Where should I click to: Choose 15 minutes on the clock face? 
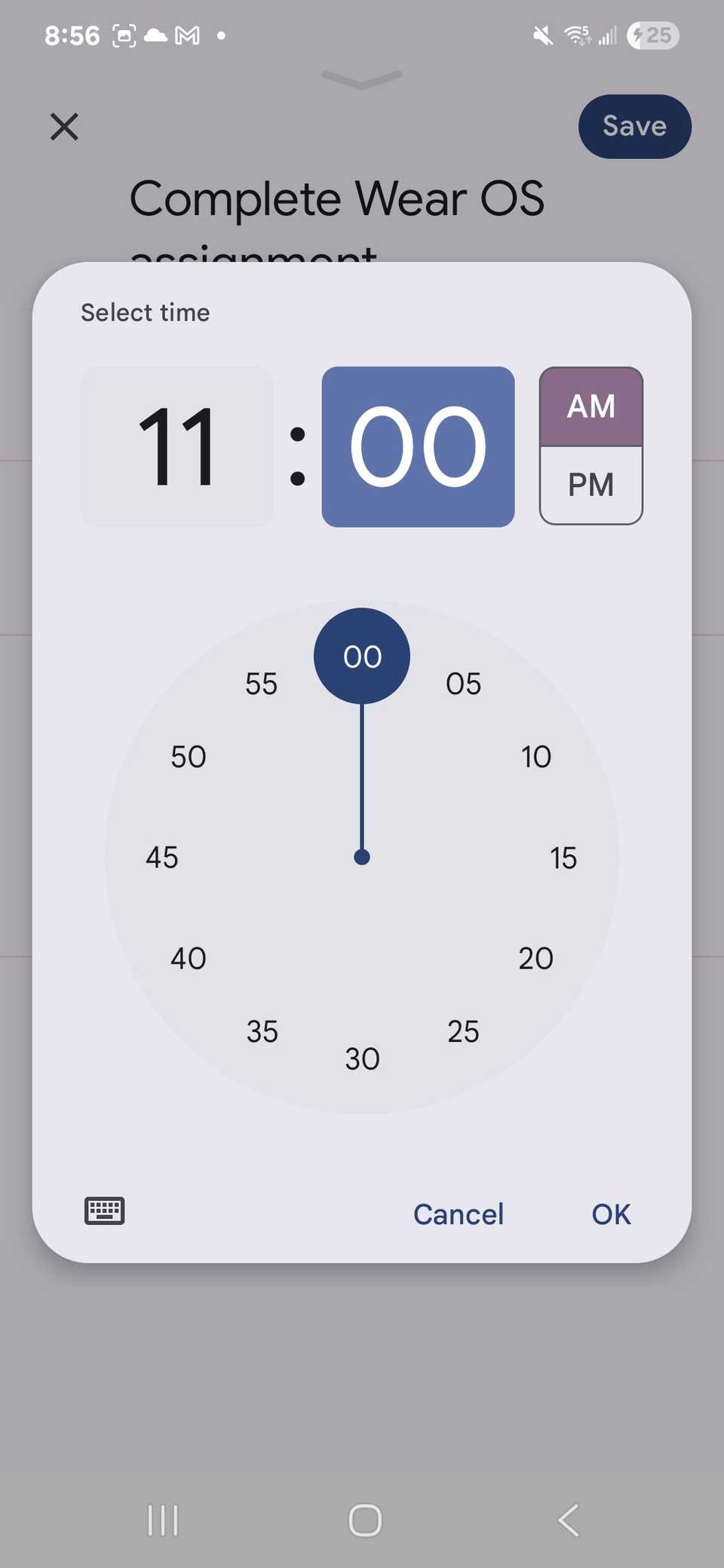click(x=564, y=857)
